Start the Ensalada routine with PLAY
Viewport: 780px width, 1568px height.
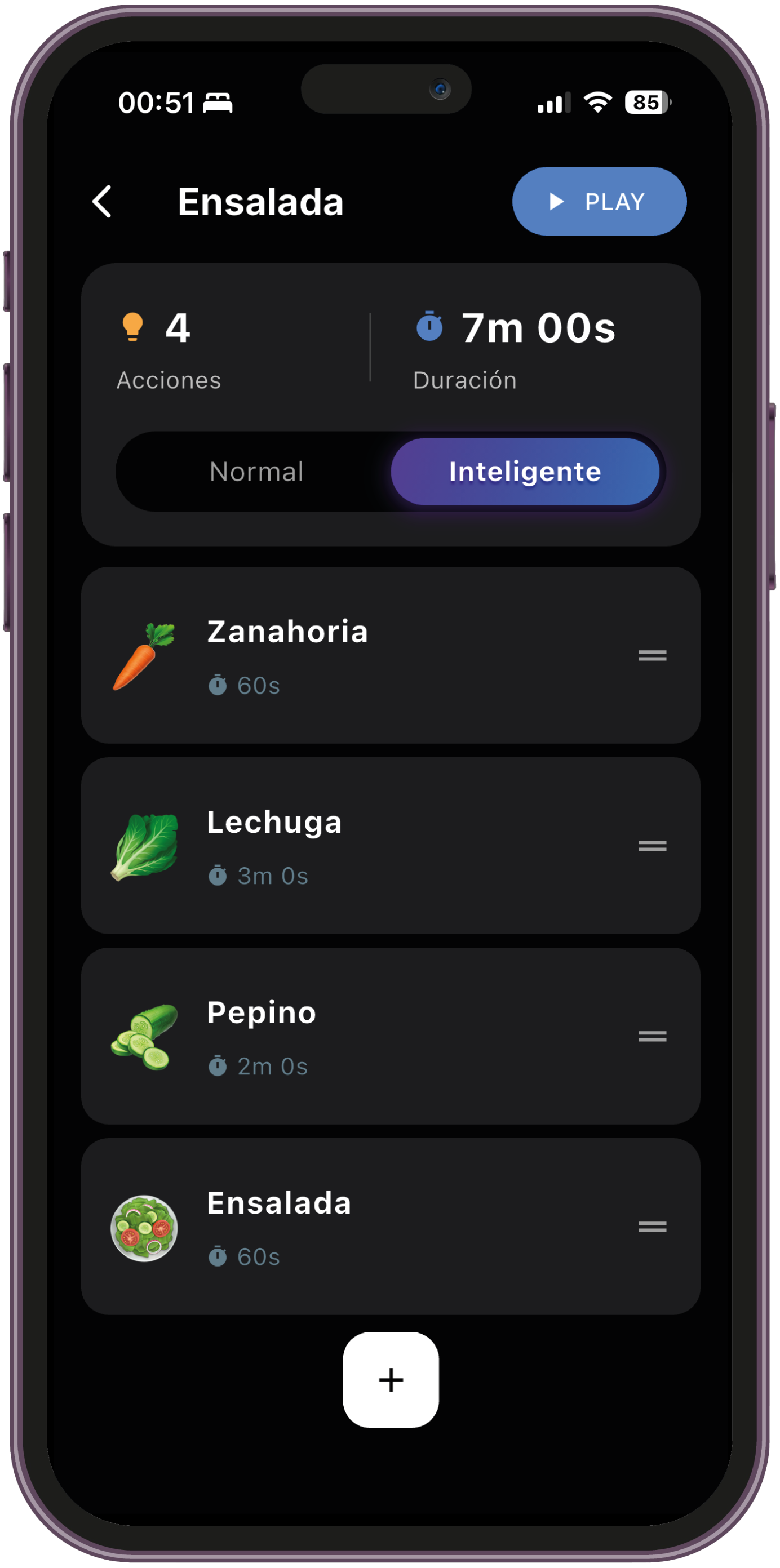pos(599,202)
